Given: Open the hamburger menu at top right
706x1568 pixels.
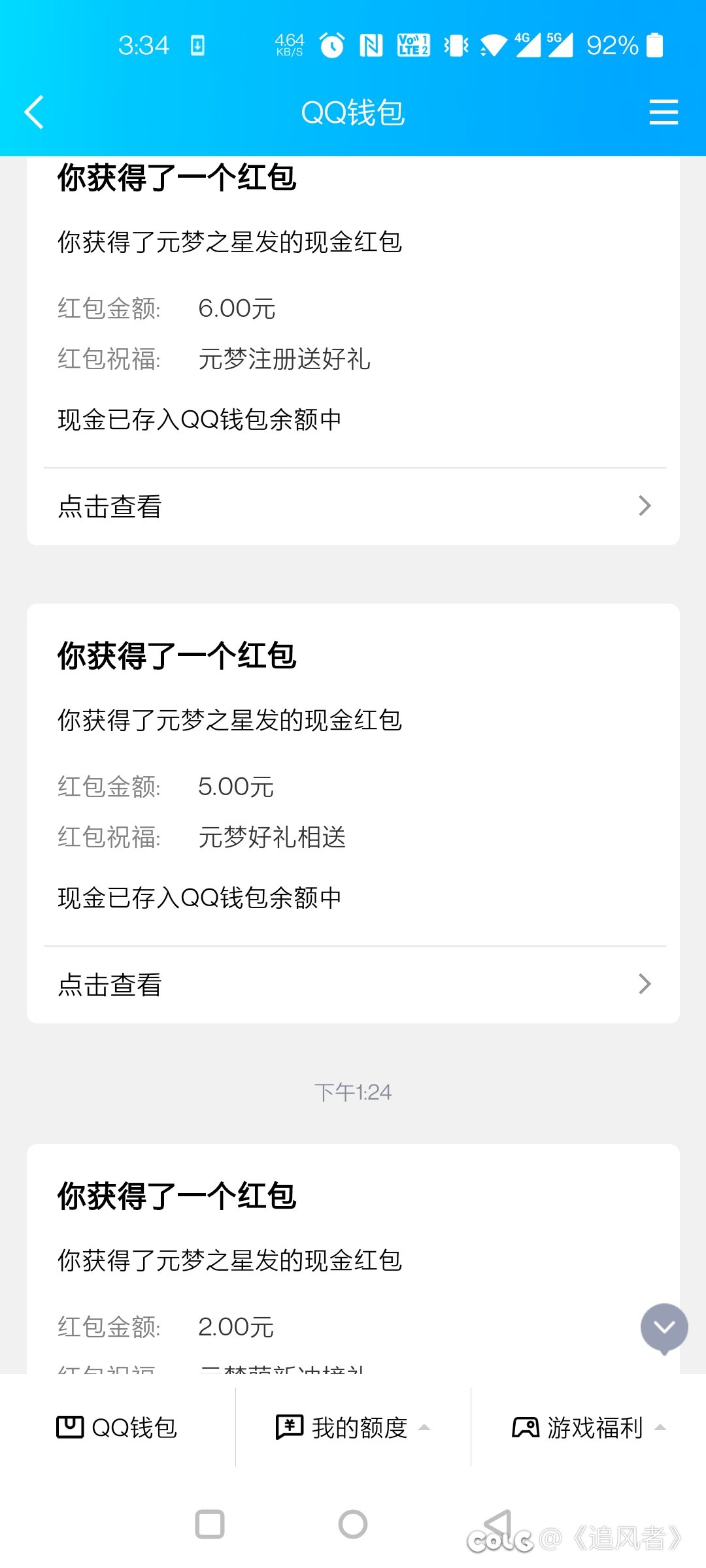Looking at the screenshot, I should click(664, 112).
